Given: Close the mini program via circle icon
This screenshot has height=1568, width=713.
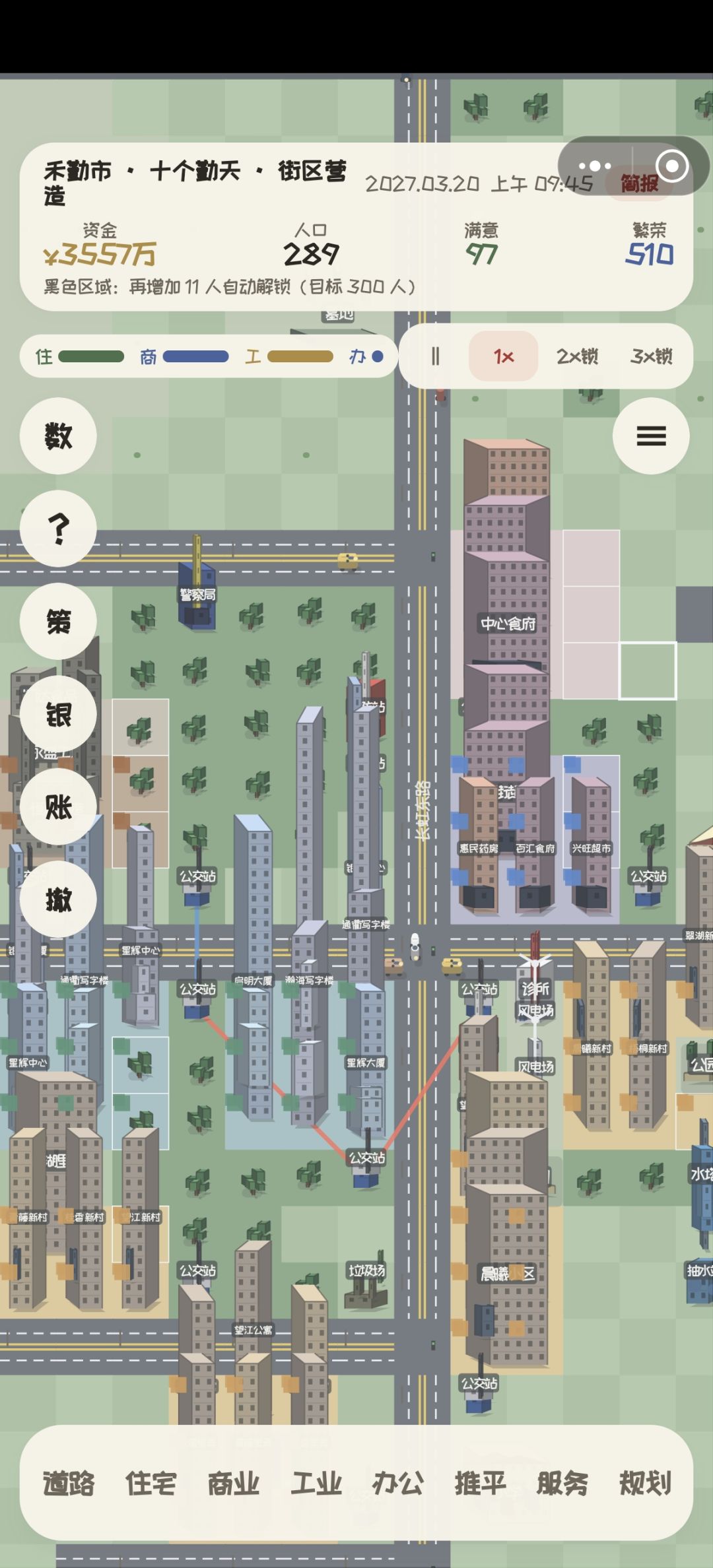Looking at the screenshot, I should click(672, 166).
